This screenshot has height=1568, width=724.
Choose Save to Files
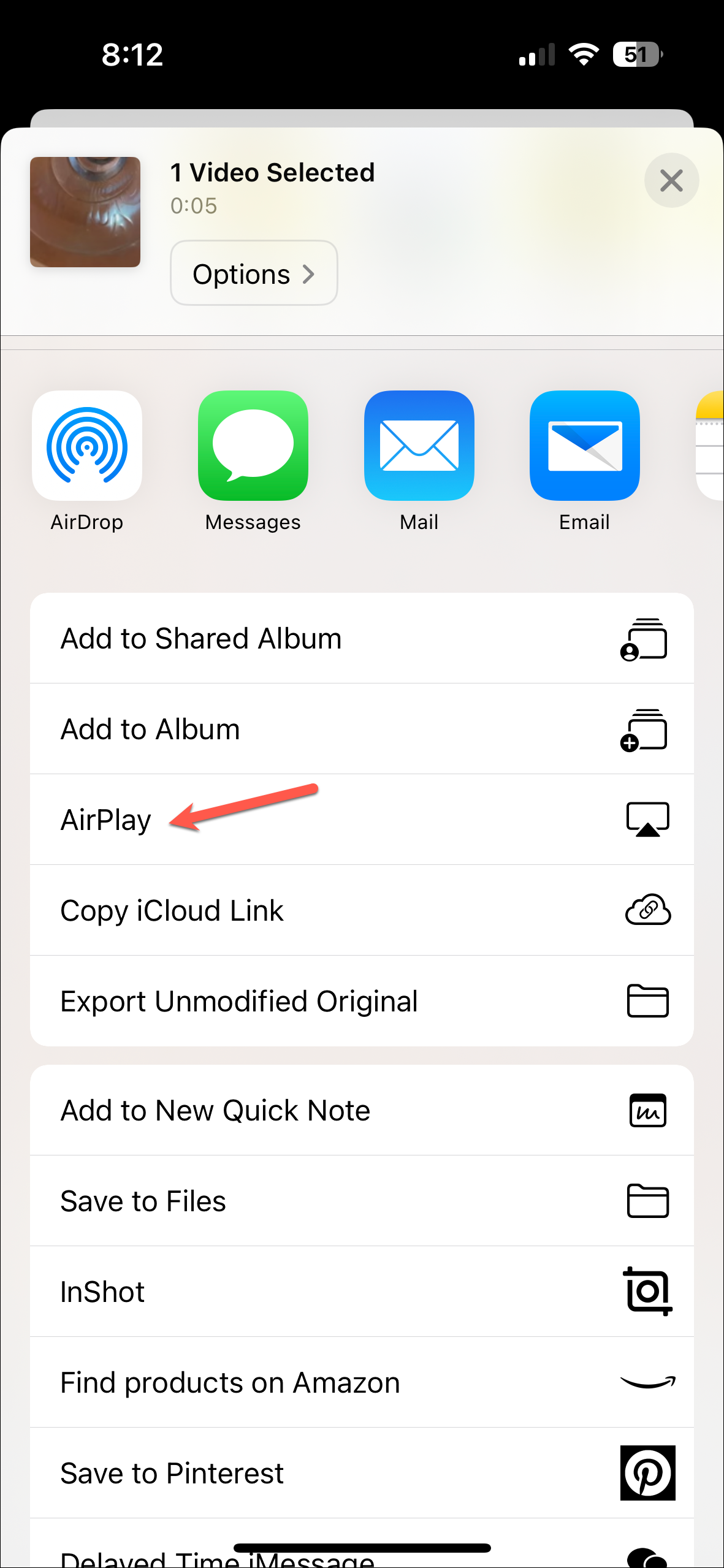tap(362, 1201)
